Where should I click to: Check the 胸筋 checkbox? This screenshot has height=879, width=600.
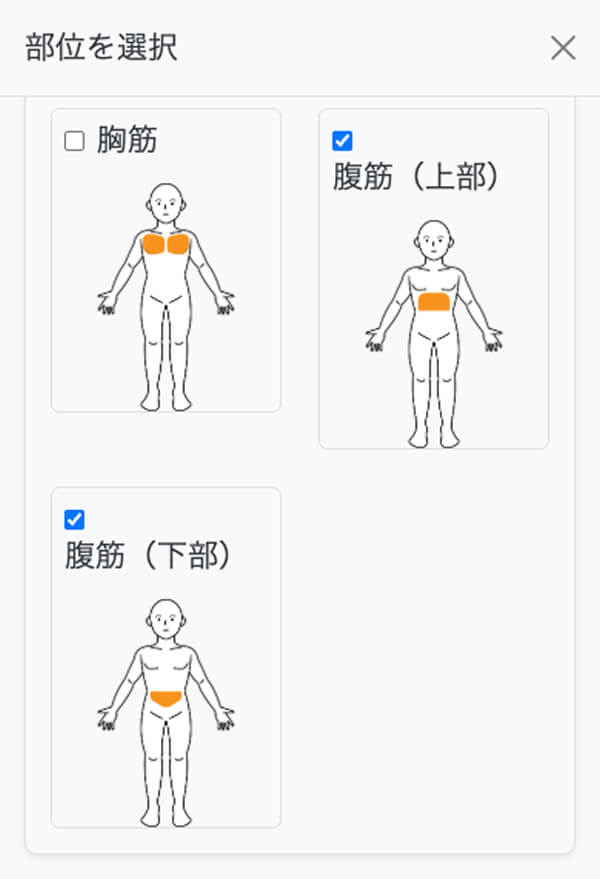coord(74,141)
